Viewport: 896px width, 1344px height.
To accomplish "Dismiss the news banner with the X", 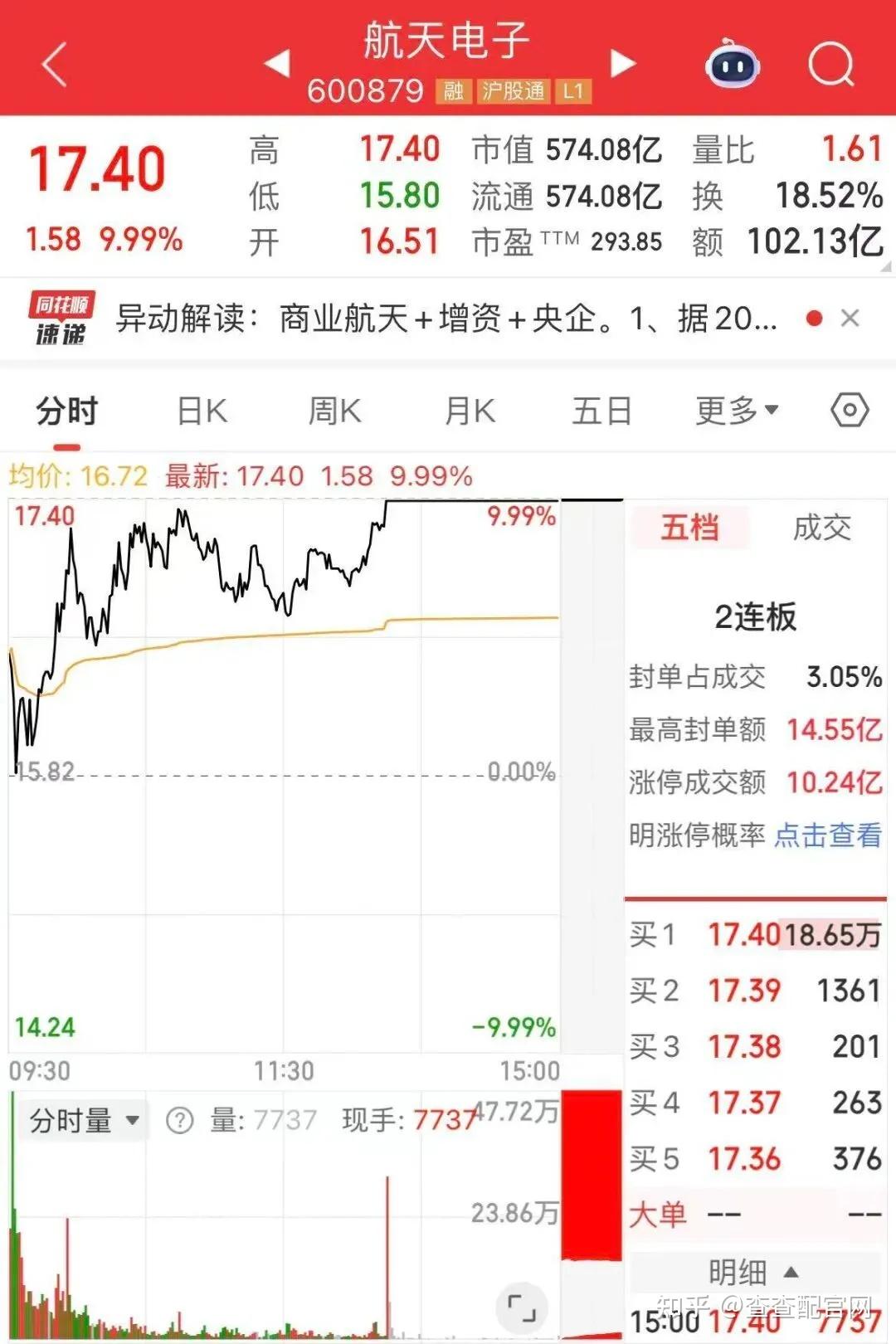I will pos(851,319).
